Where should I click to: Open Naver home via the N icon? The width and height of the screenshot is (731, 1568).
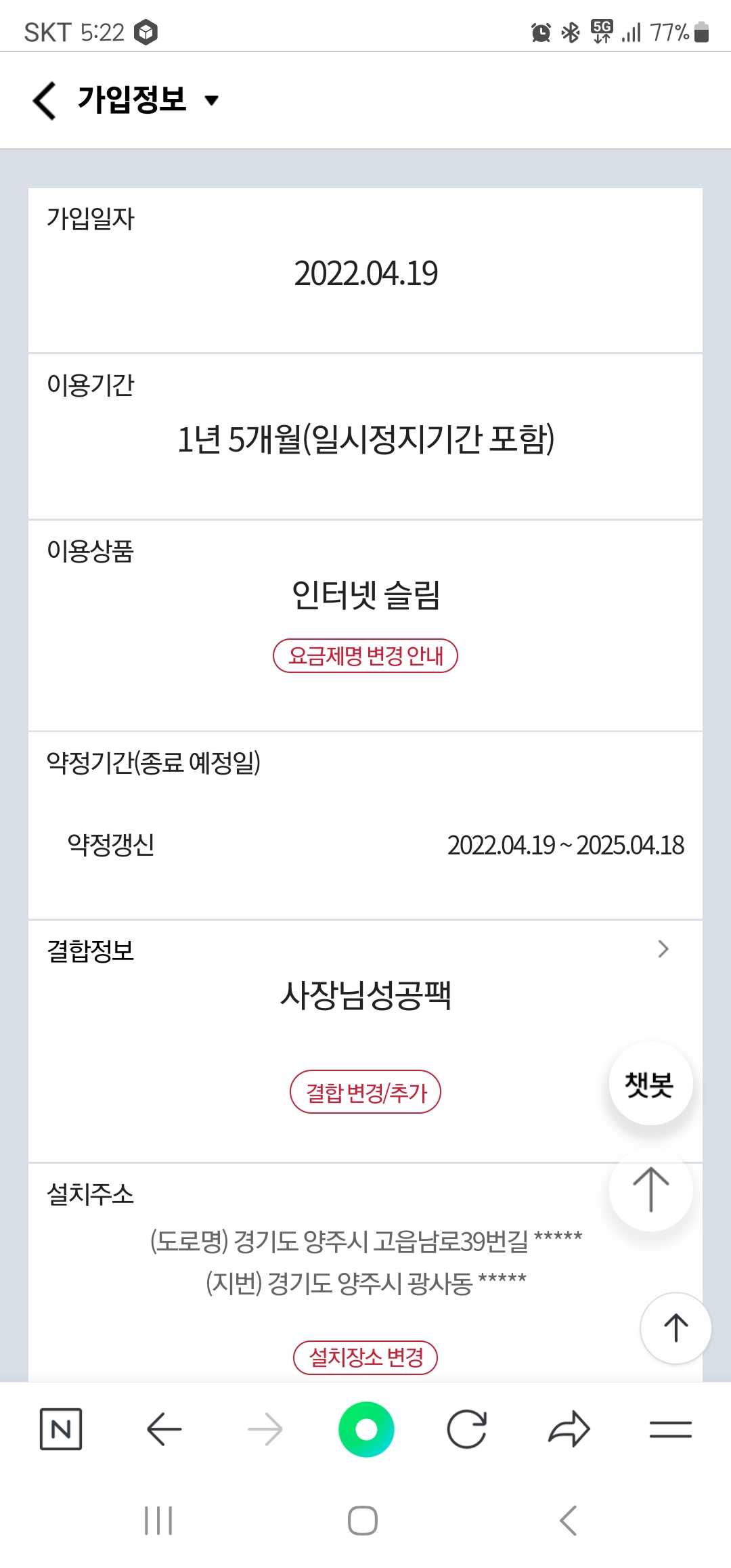tap(61, 1429)
